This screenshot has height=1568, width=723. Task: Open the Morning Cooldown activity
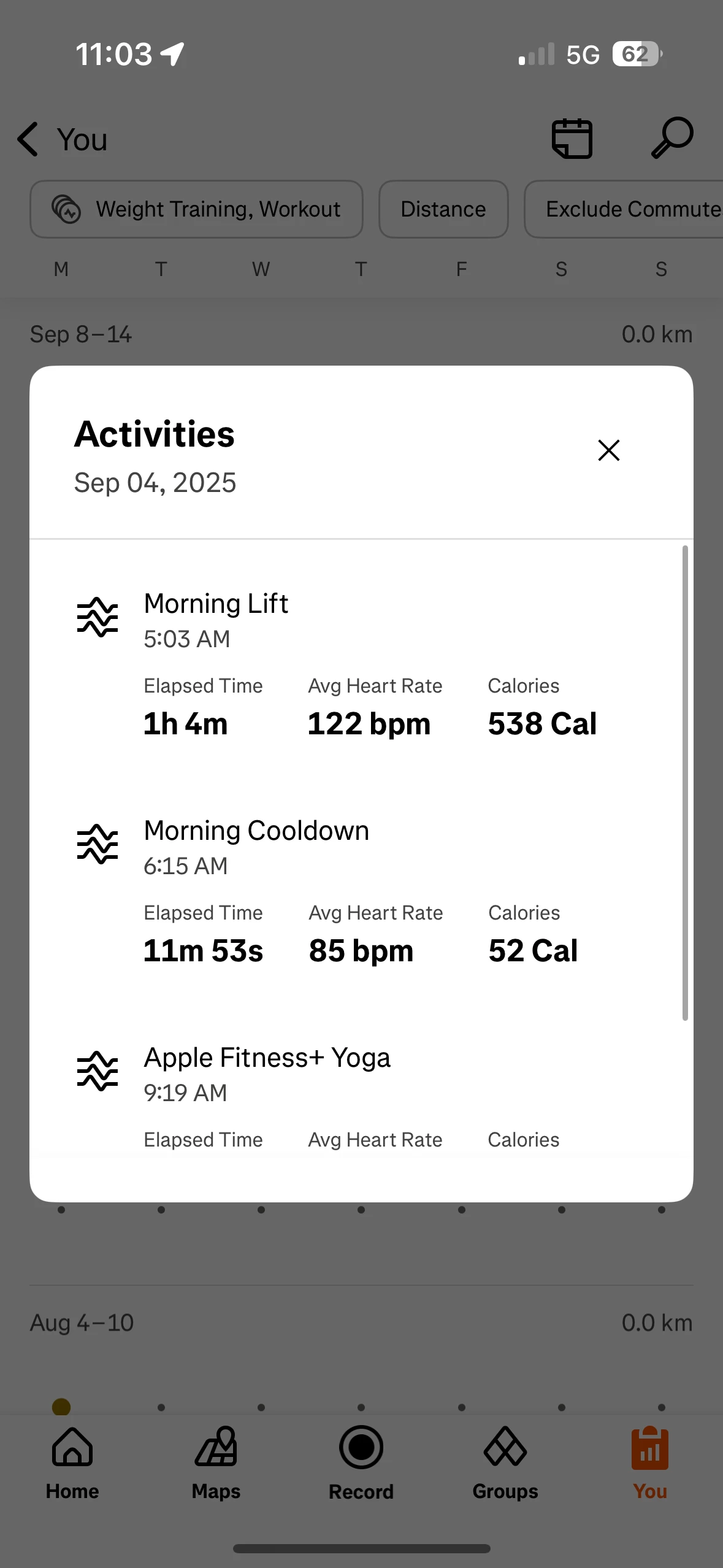362,891
